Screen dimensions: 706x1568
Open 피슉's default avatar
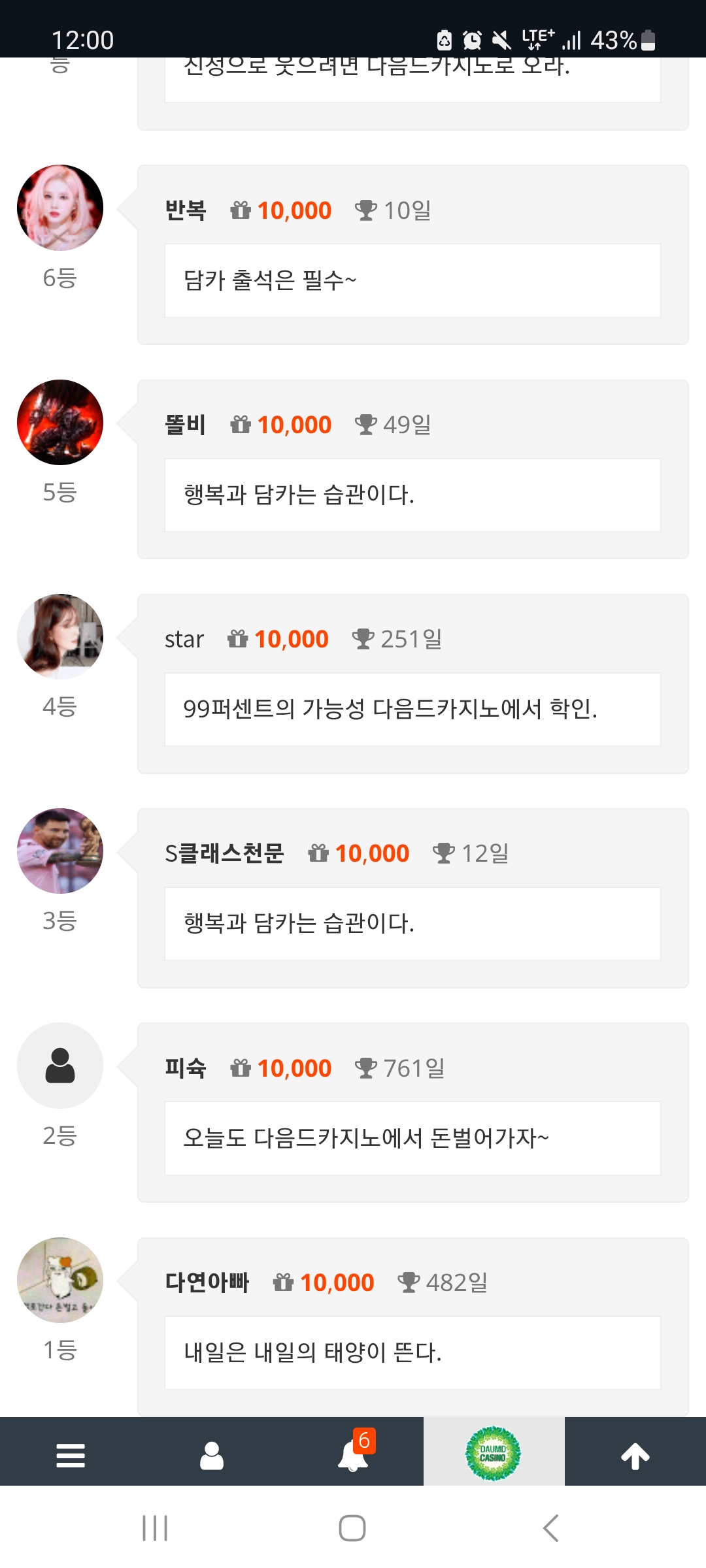60,1066
